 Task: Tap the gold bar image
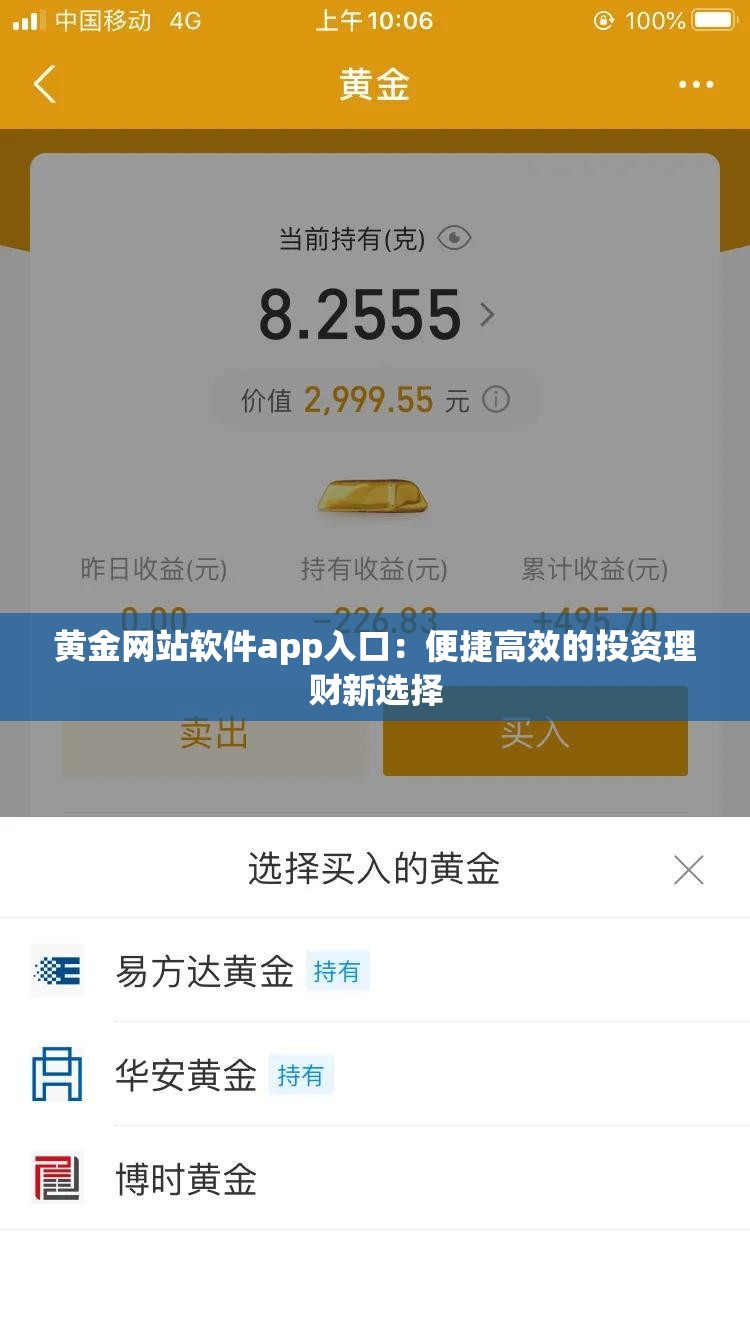tap(372, 497)
